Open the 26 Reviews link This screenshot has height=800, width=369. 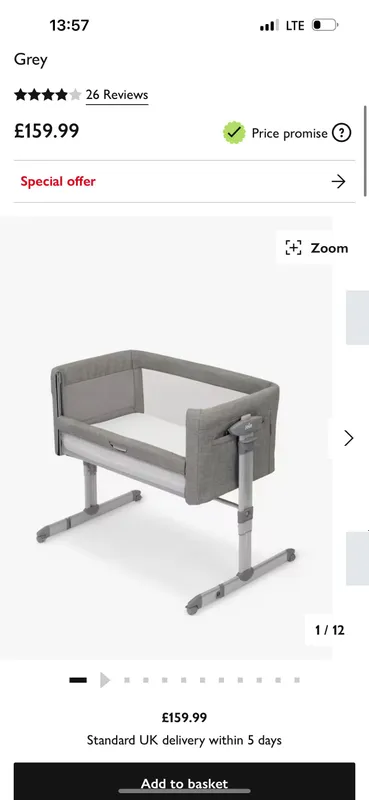tap(117, 95)
